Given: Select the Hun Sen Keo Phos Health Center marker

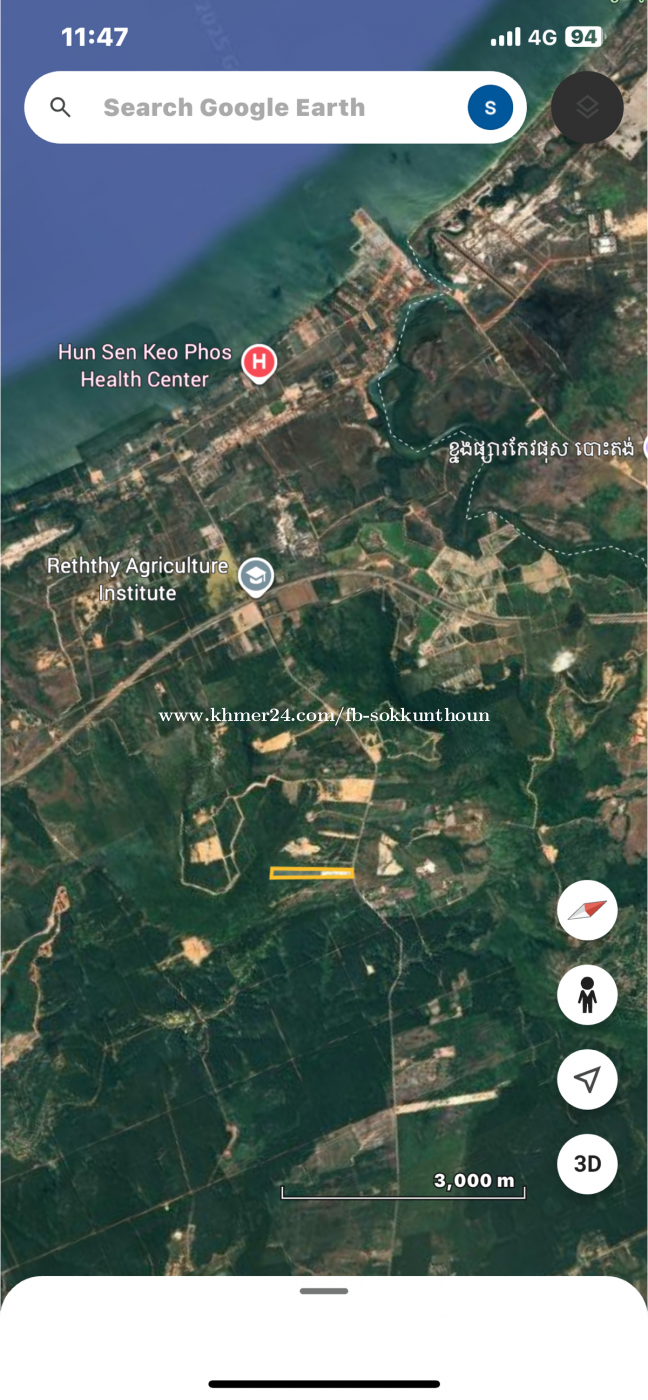Looking at the screenshot, I should 259,362.
